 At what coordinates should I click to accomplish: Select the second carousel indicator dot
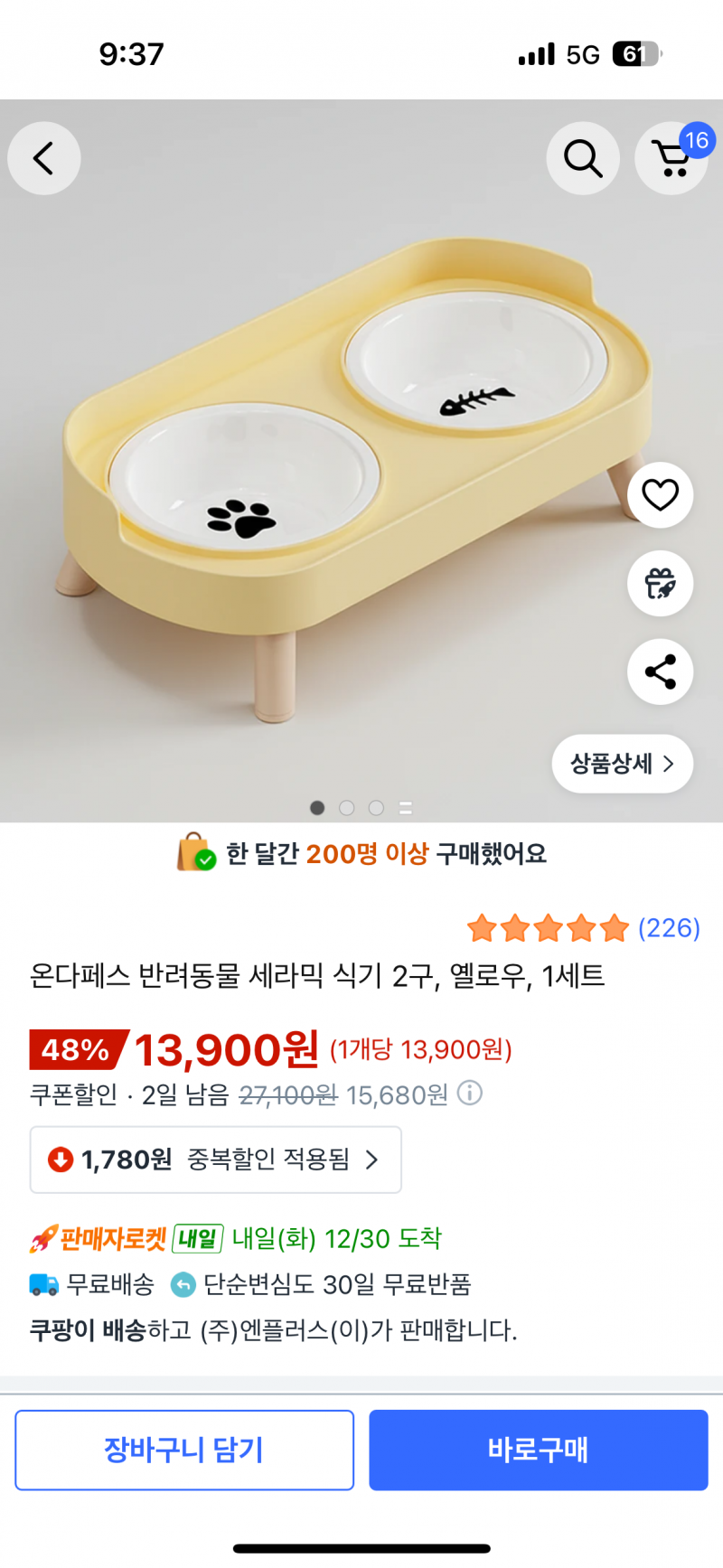[347, 808]
